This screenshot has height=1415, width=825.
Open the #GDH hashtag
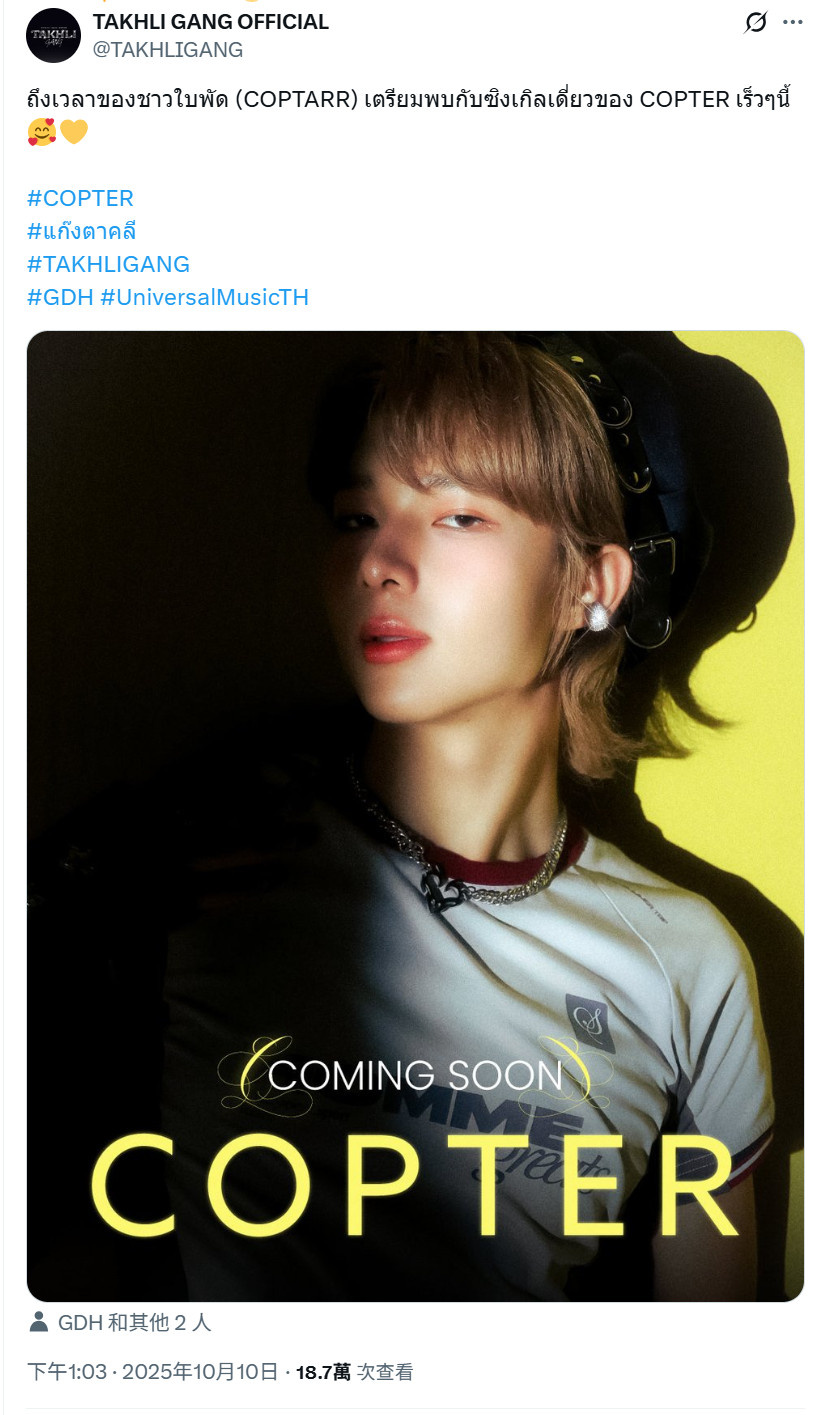[59, 297]
